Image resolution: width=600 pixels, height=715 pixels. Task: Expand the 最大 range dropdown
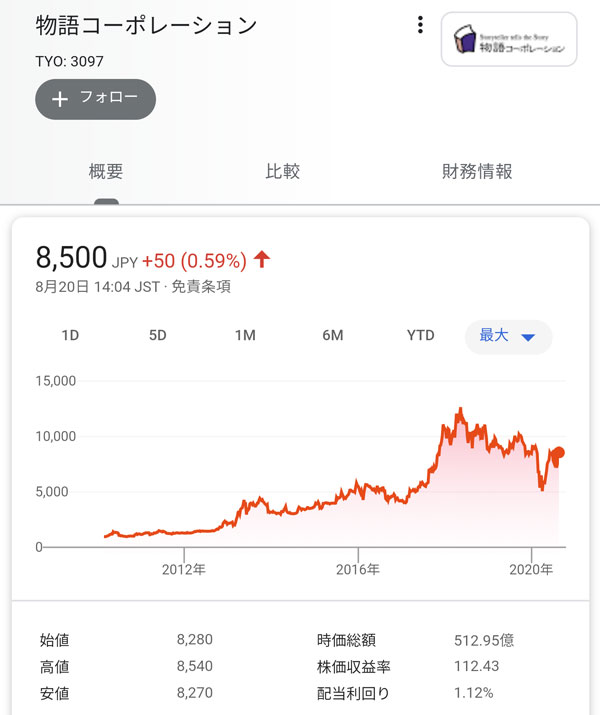(508, 336)
